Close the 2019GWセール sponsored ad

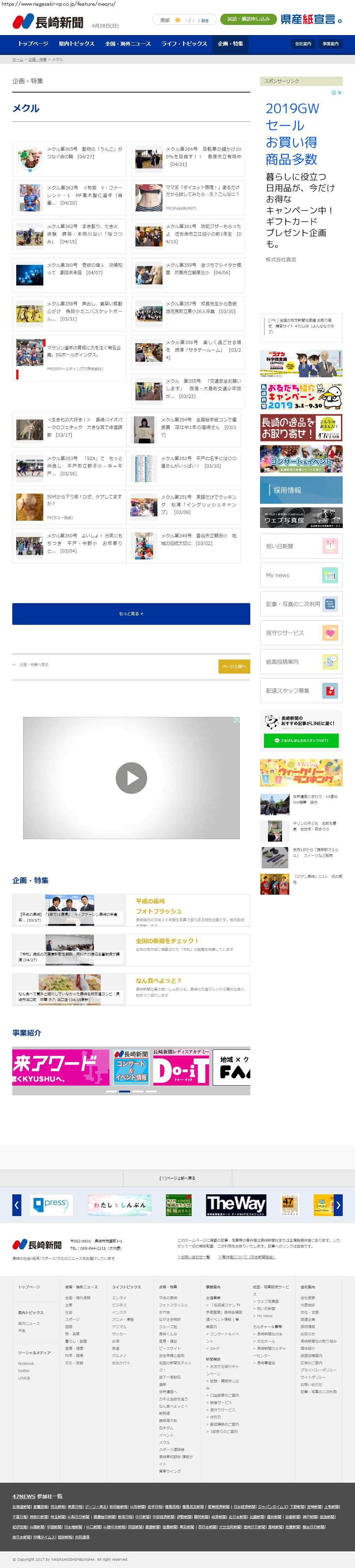[x=339, y=93]
